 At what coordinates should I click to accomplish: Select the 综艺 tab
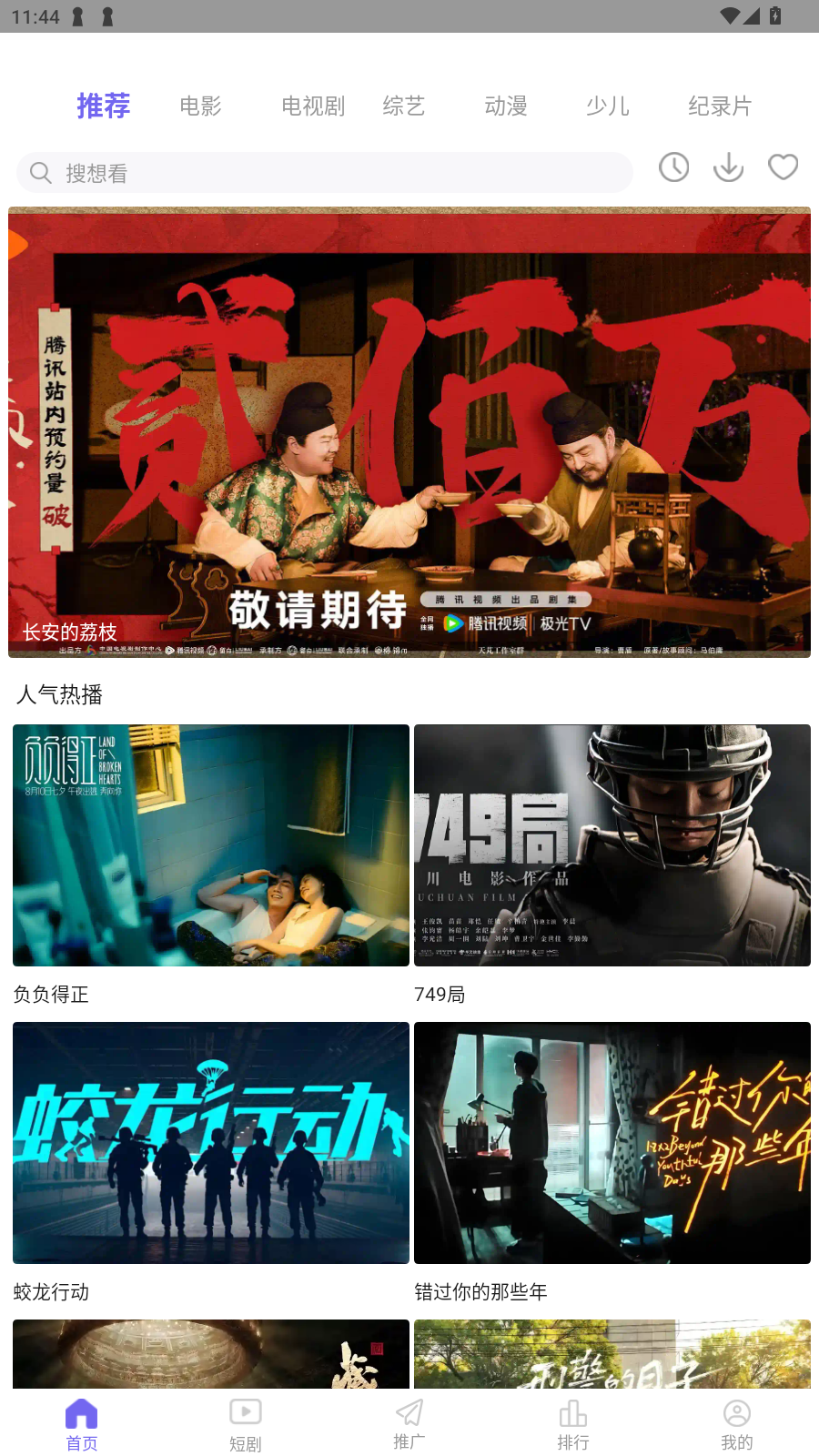coord(404,106)
